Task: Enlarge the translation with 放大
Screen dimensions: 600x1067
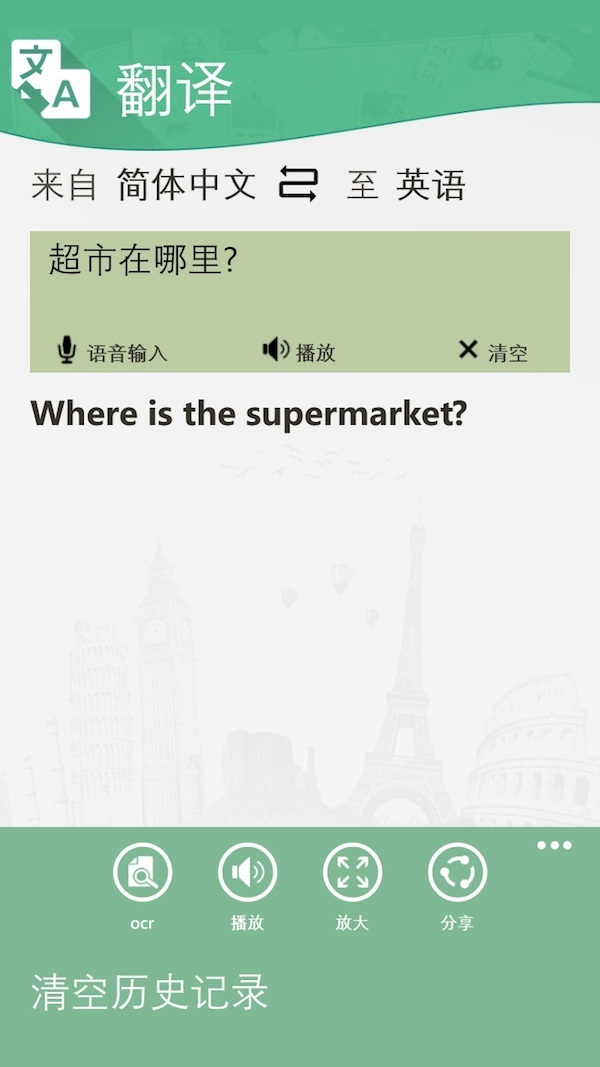Action: (352, 873)
